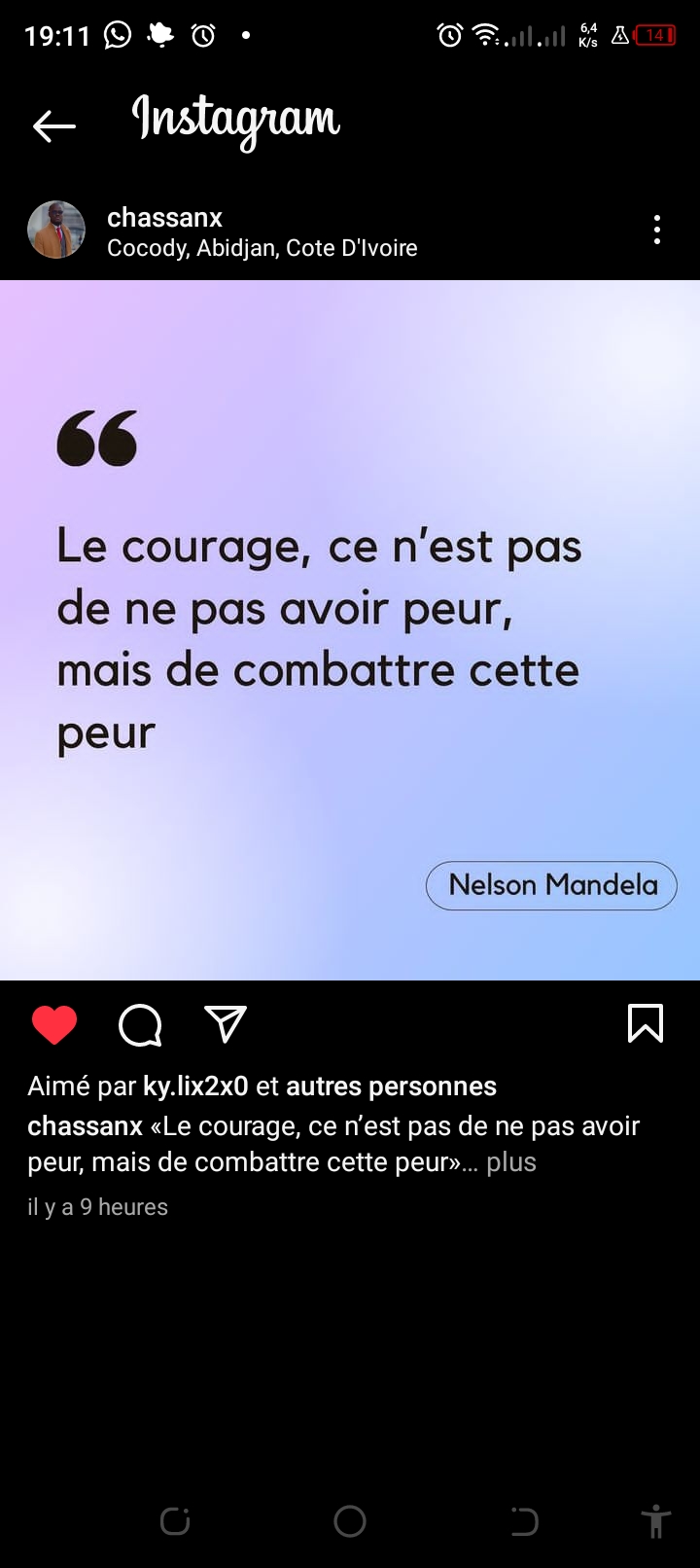Share the post via the paper plane
The image size is (700, 1568).
[226, 1023]
